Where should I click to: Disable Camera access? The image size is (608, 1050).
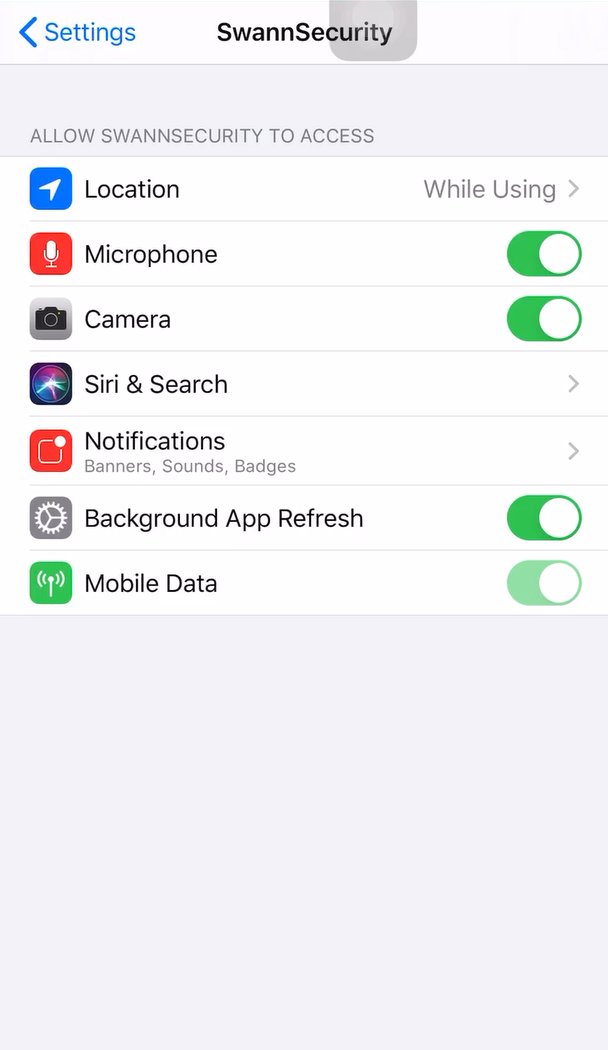[543, 319]
